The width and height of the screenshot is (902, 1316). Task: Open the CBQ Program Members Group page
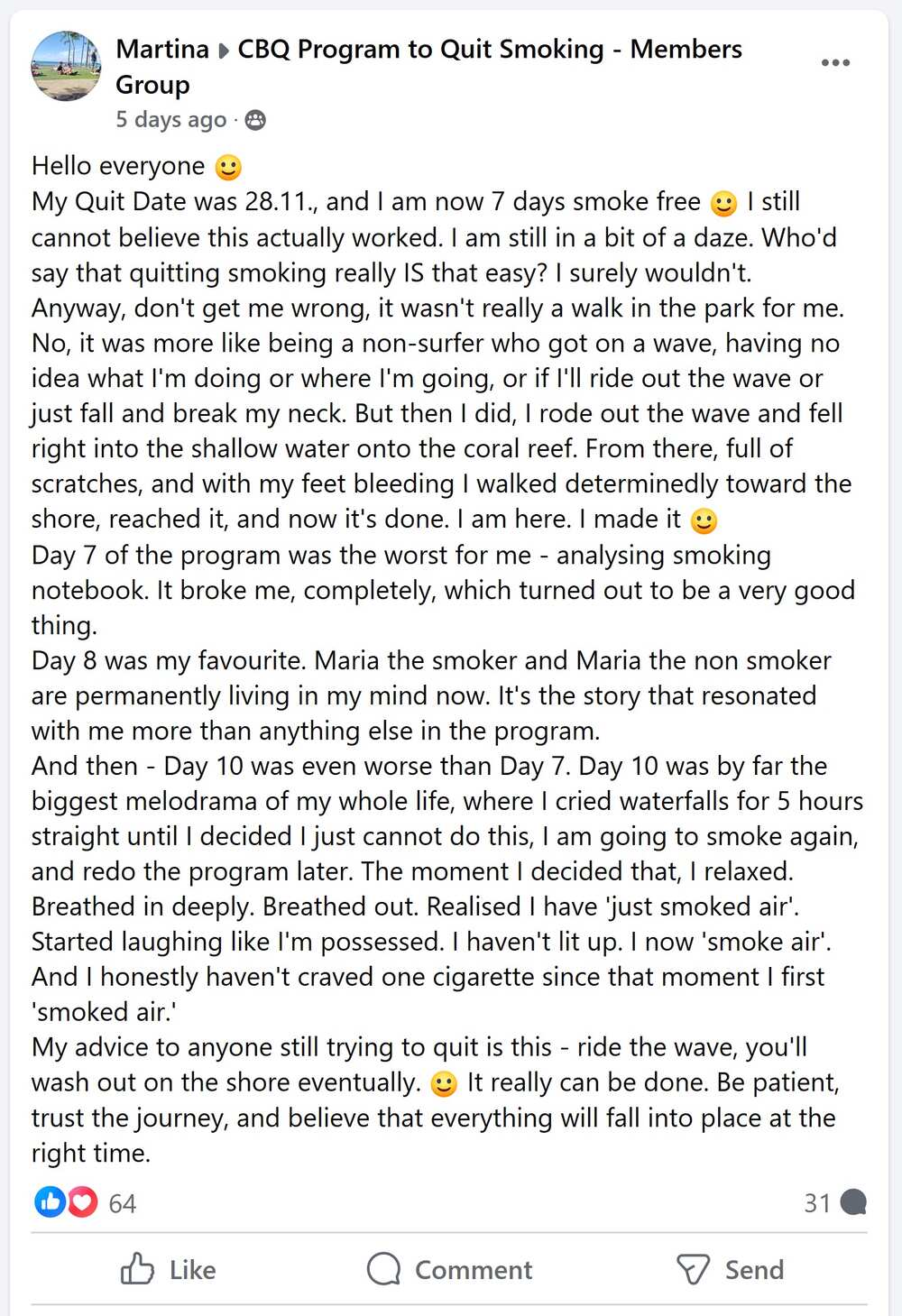(489, 49)
